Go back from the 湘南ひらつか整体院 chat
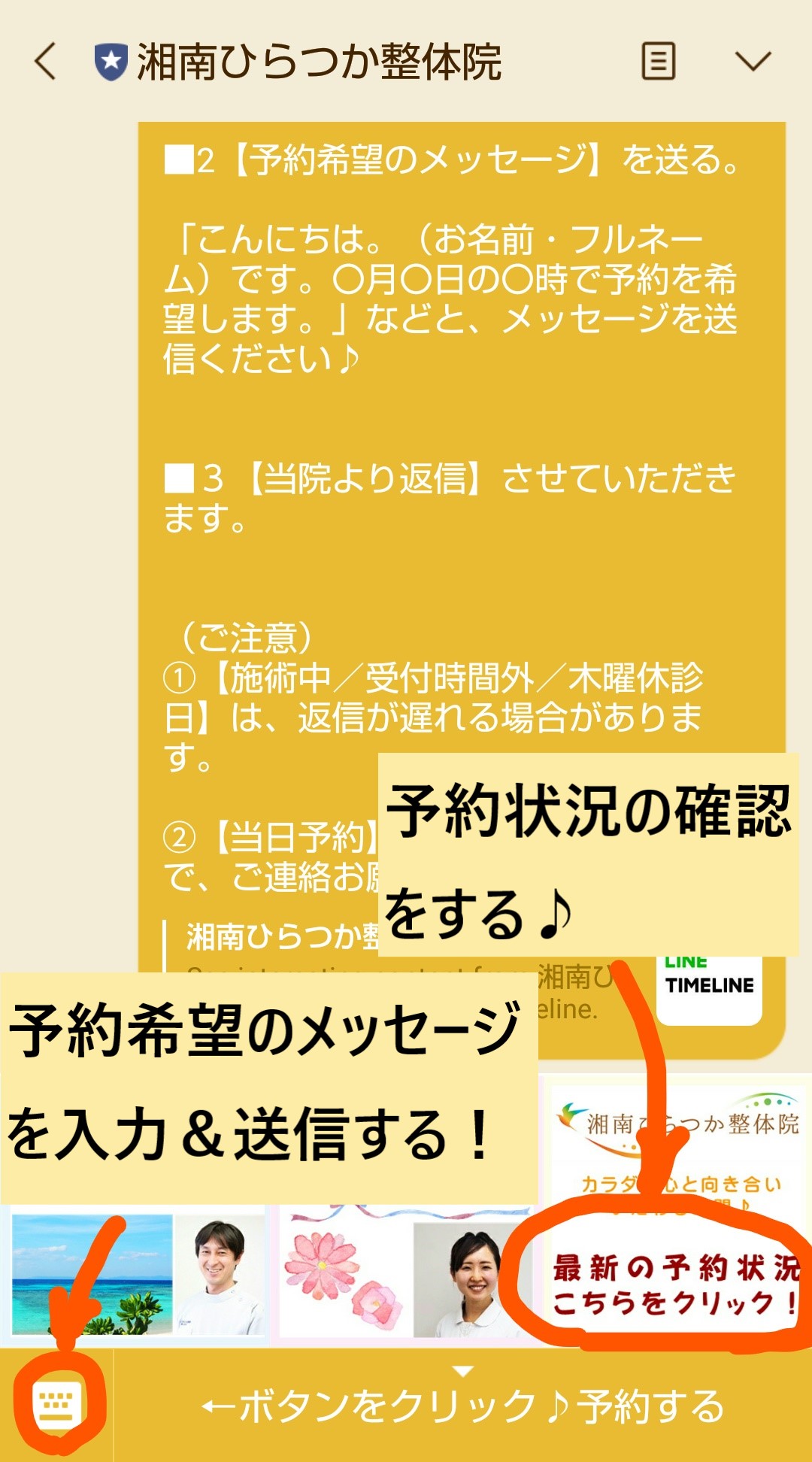 point(45,61)
